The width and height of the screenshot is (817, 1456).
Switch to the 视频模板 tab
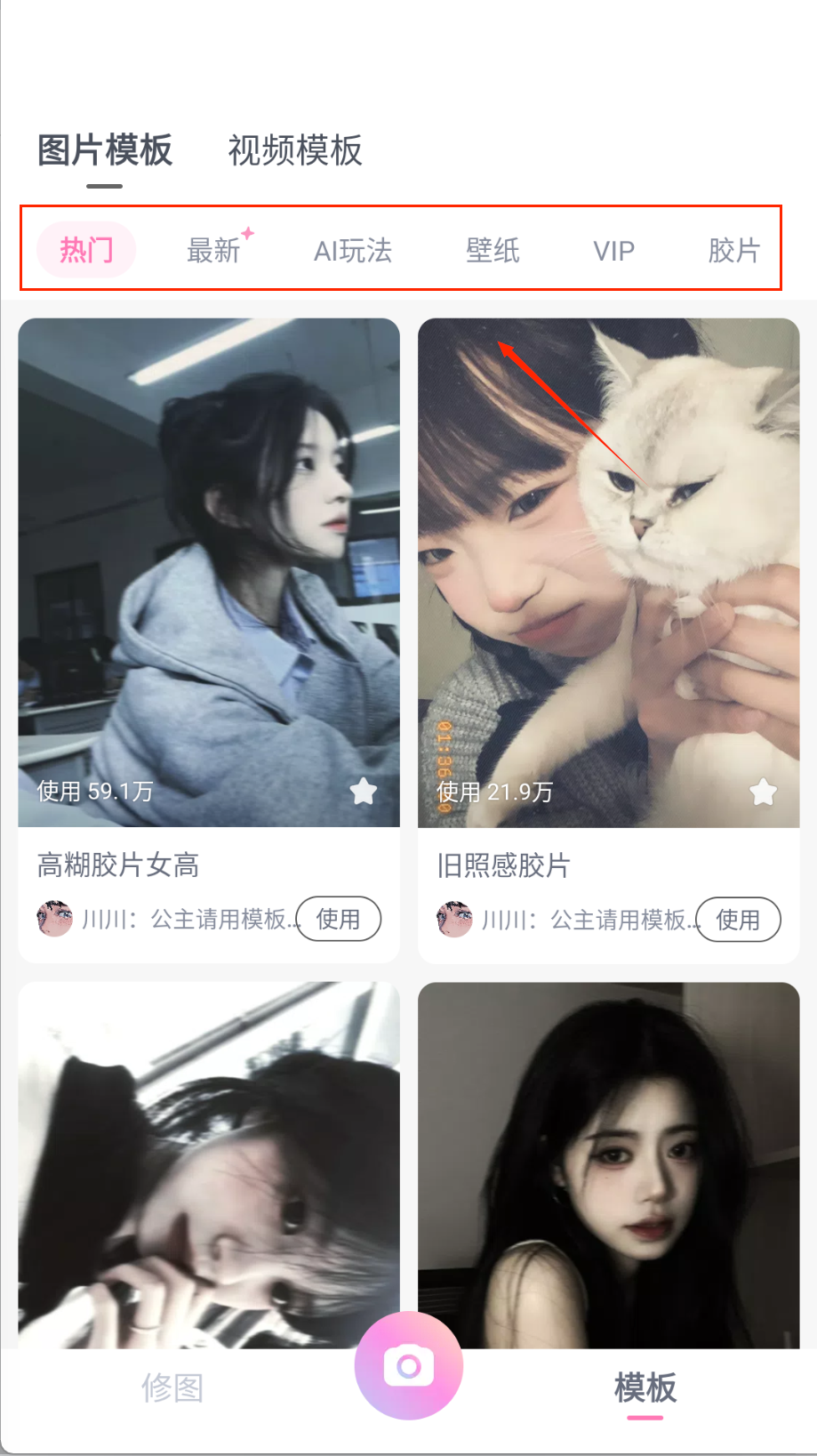click(x=295, y=150)
